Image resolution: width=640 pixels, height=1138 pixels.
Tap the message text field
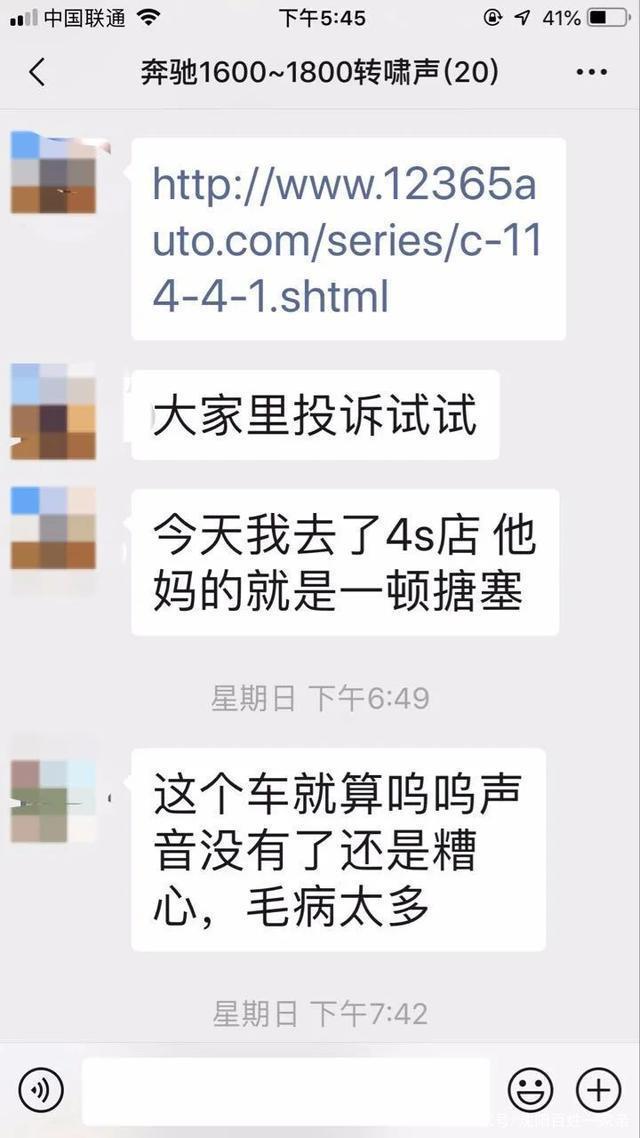click(x=285, y=1090)
